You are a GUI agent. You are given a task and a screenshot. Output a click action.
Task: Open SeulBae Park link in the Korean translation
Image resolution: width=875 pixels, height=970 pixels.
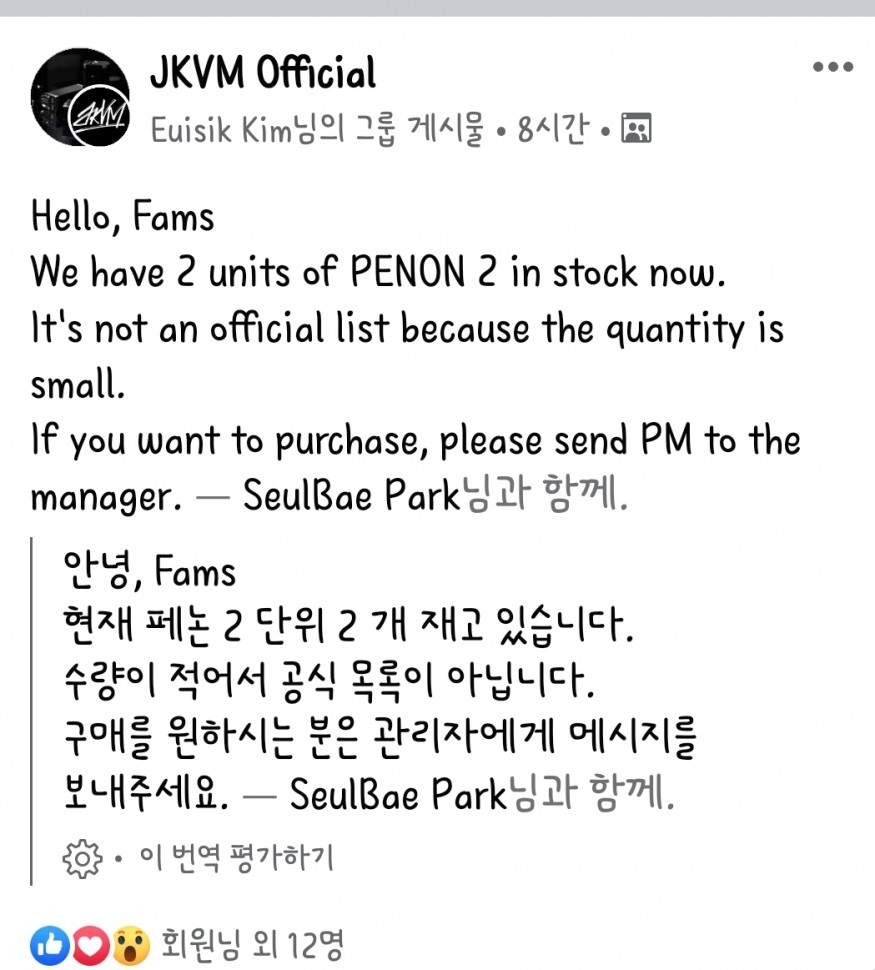click(397, 795)
